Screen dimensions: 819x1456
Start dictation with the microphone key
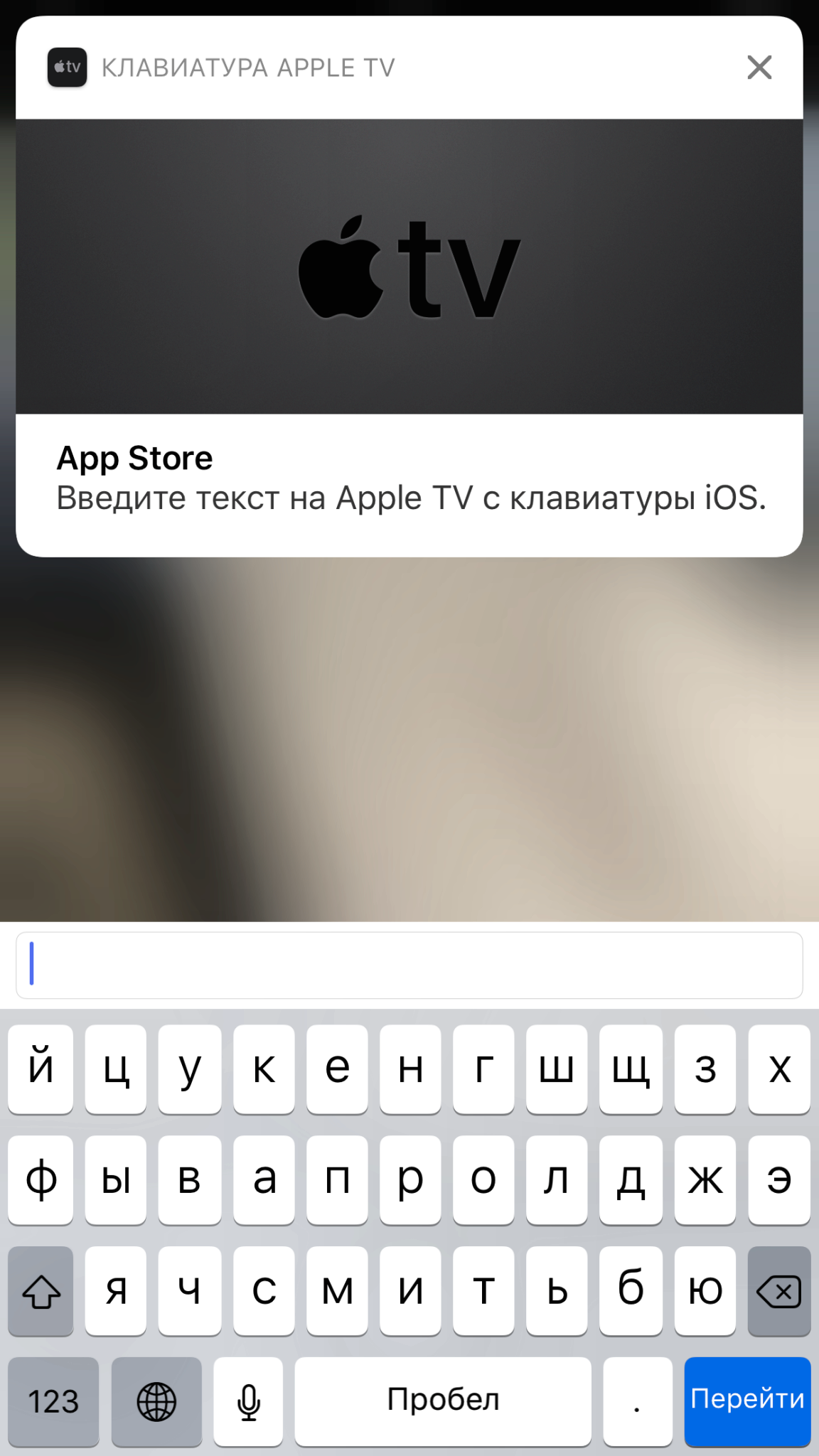click(248, 1401)
